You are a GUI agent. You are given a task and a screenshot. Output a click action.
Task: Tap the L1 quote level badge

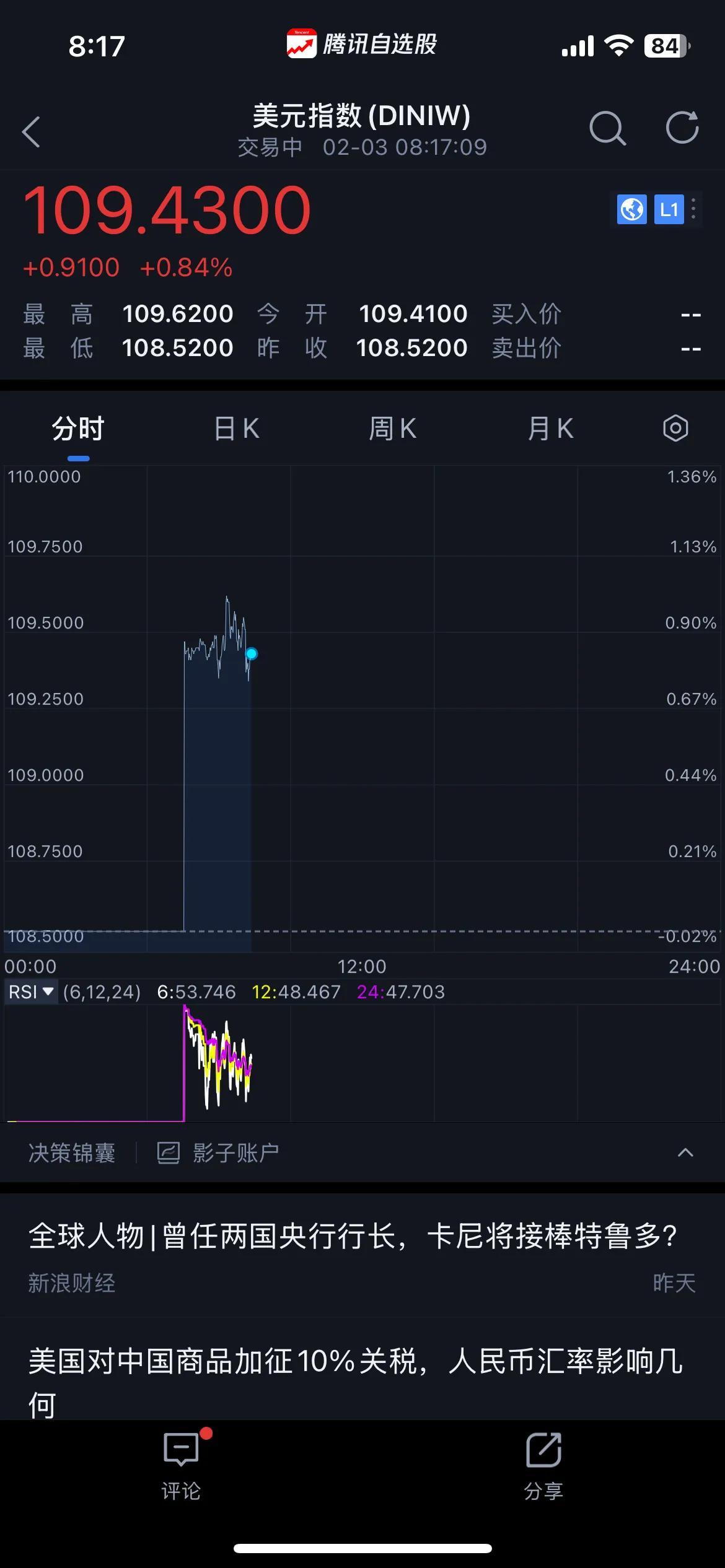pos(669,209)
